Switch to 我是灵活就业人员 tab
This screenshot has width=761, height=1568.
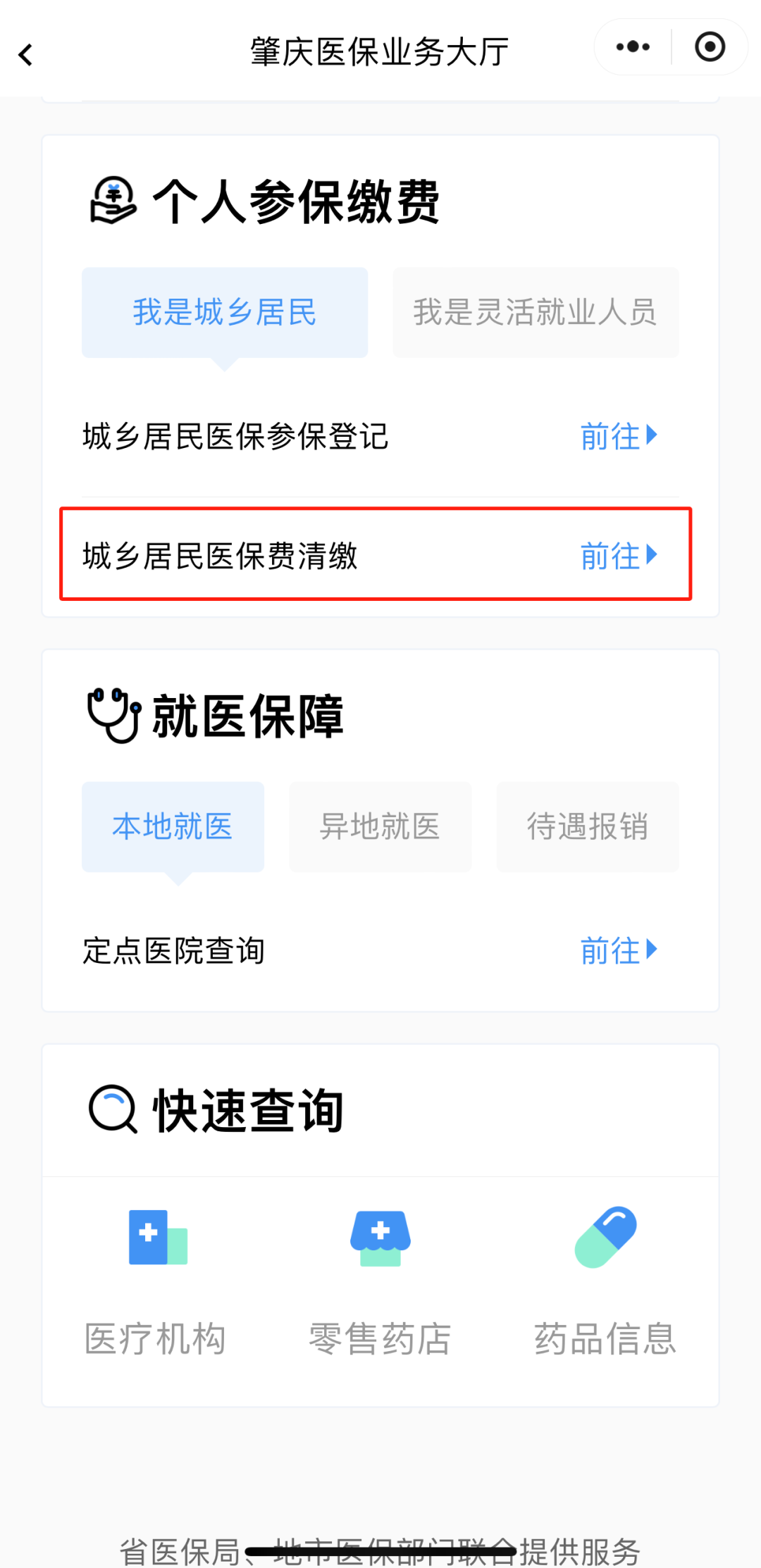[536, 312]
